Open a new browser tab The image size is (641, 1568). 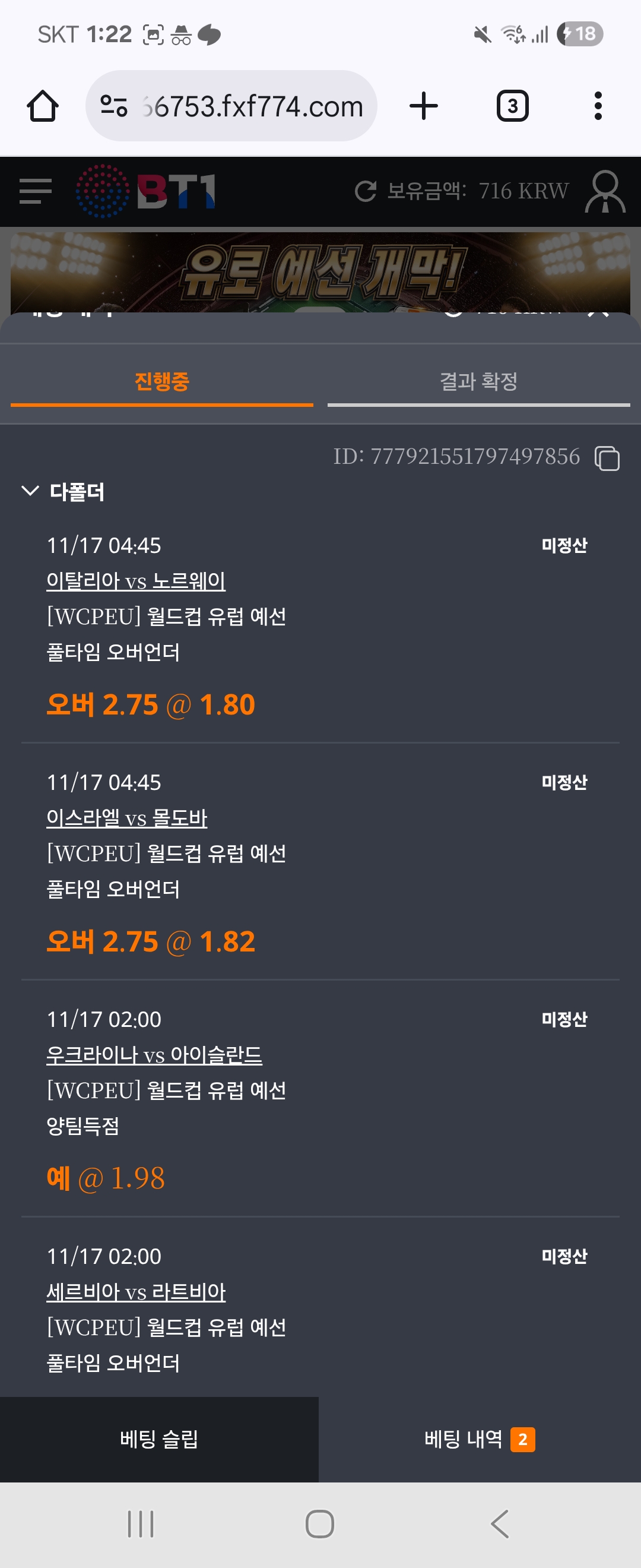pos(424,106)
